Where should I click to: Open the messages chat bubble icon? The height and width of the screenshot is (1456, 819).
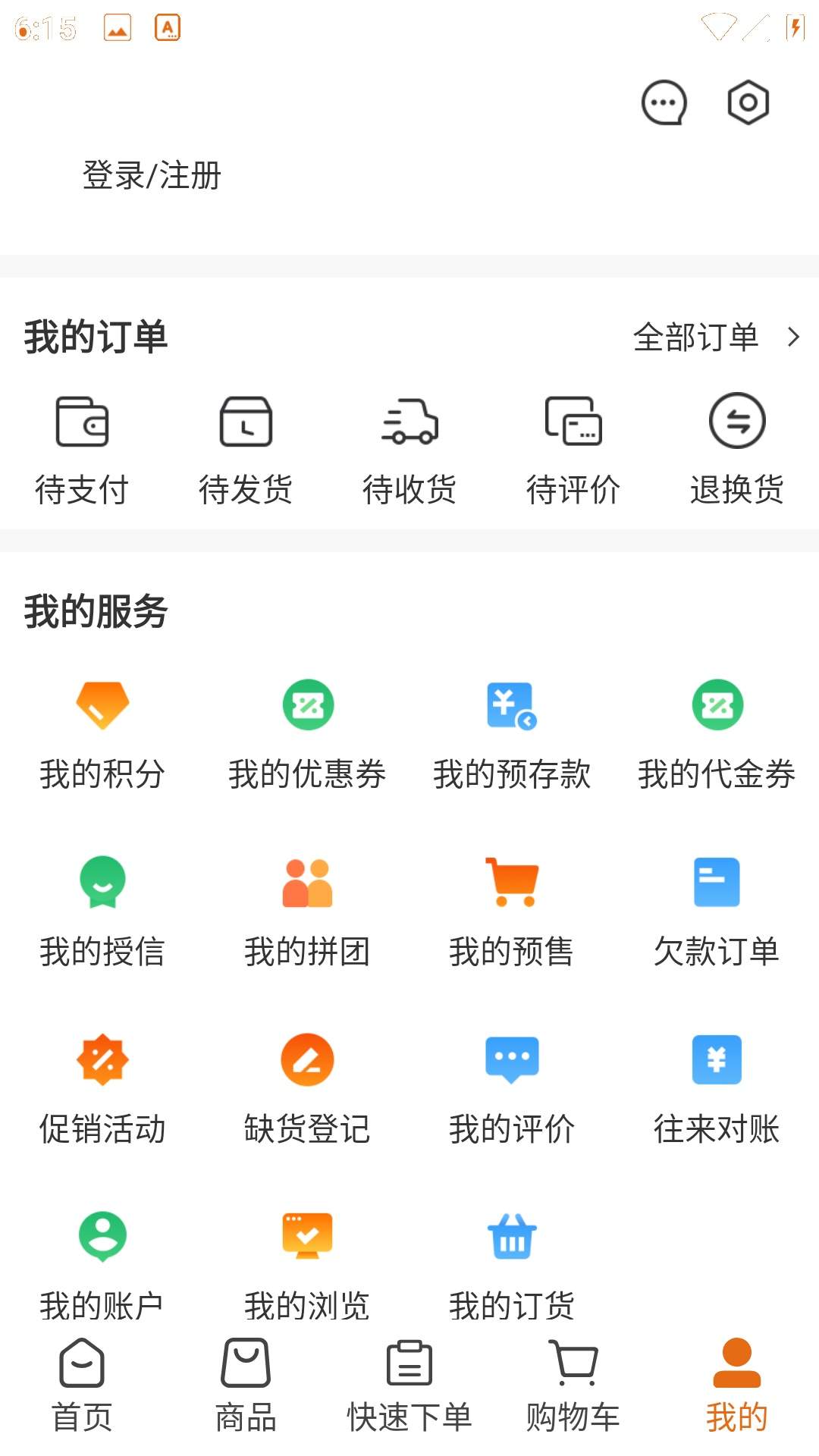664,102
